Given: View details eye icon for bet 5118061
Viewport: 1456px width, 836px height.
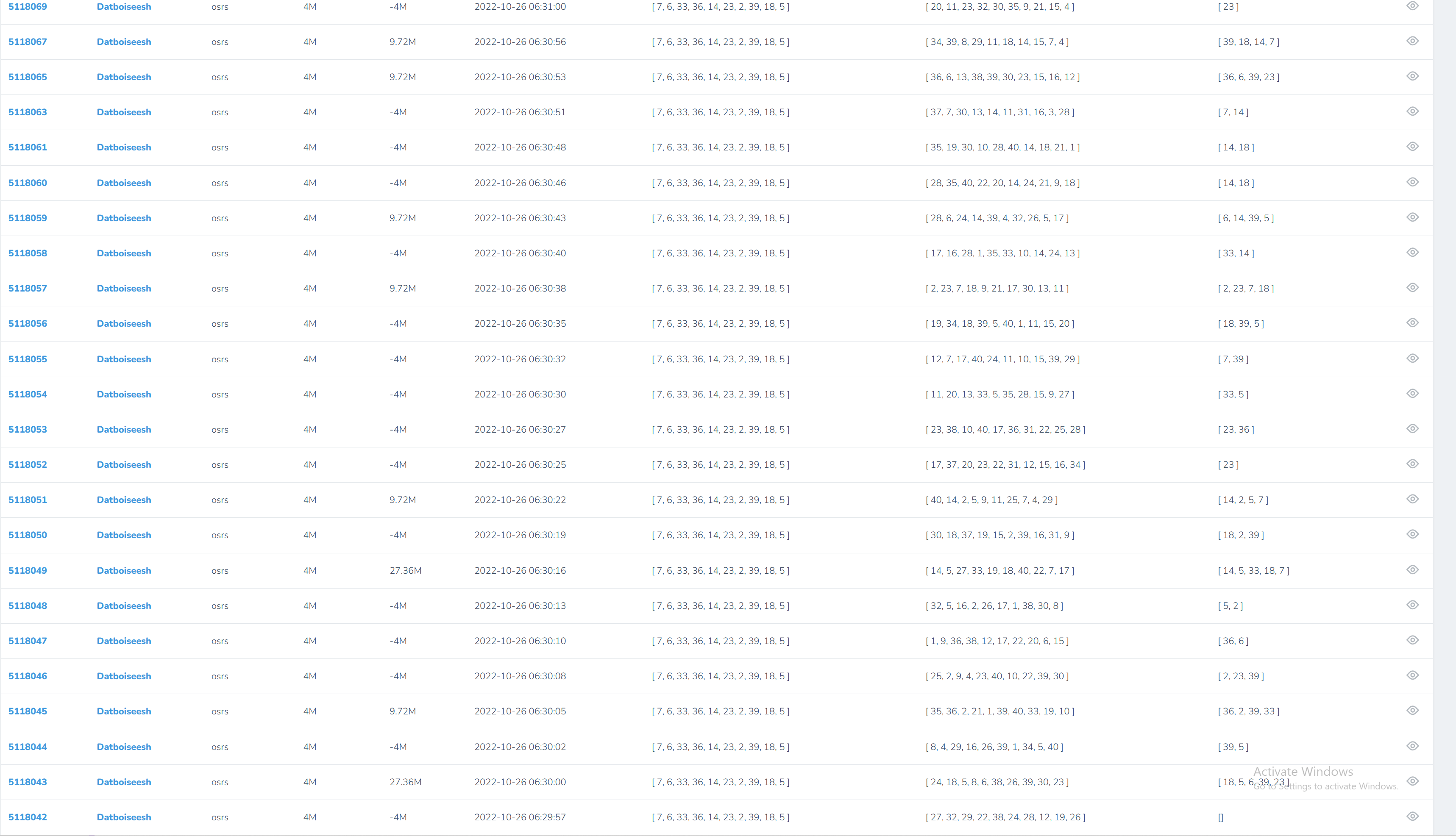Looking at the screenshot, I should click(x=1412, y=147).
